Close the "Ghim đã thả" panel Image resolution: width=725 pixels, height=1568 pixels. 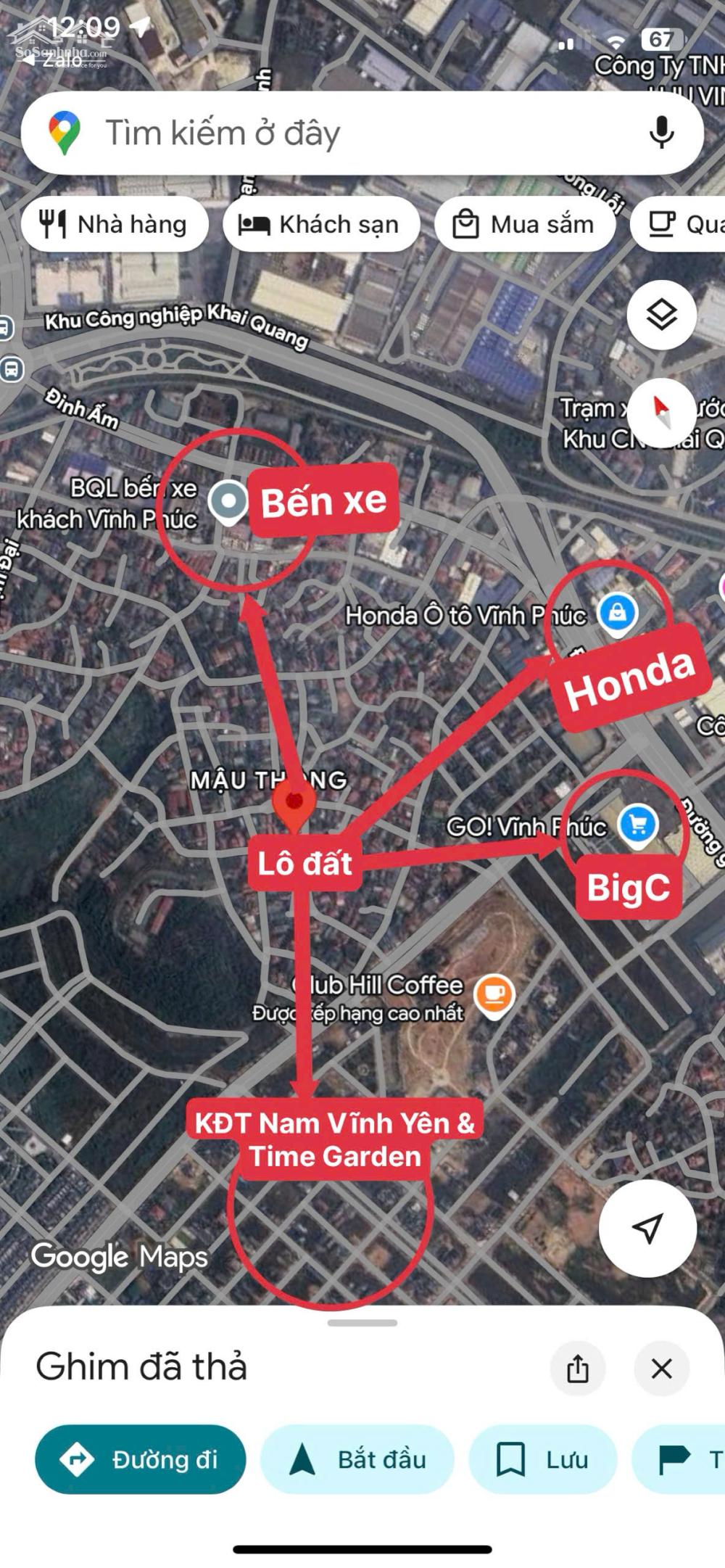tap(661, 1369)
